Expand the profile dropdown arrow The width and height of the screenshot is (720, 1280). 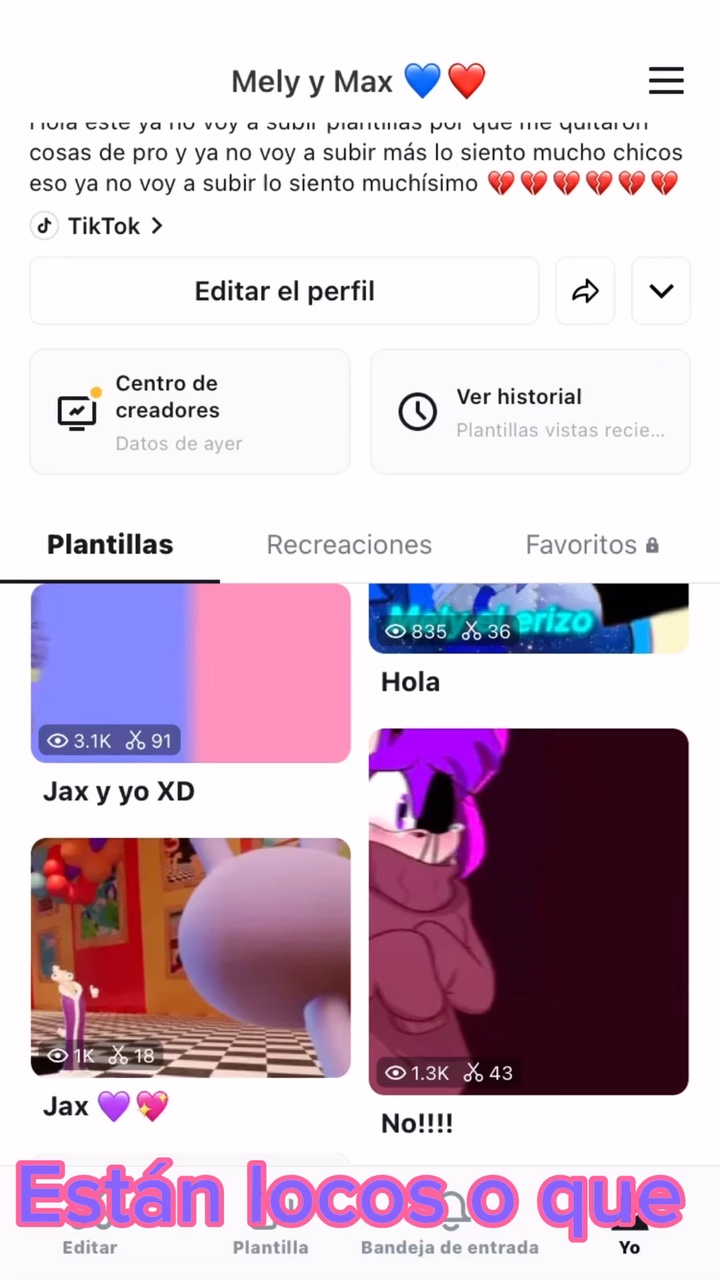coord(661,291)
